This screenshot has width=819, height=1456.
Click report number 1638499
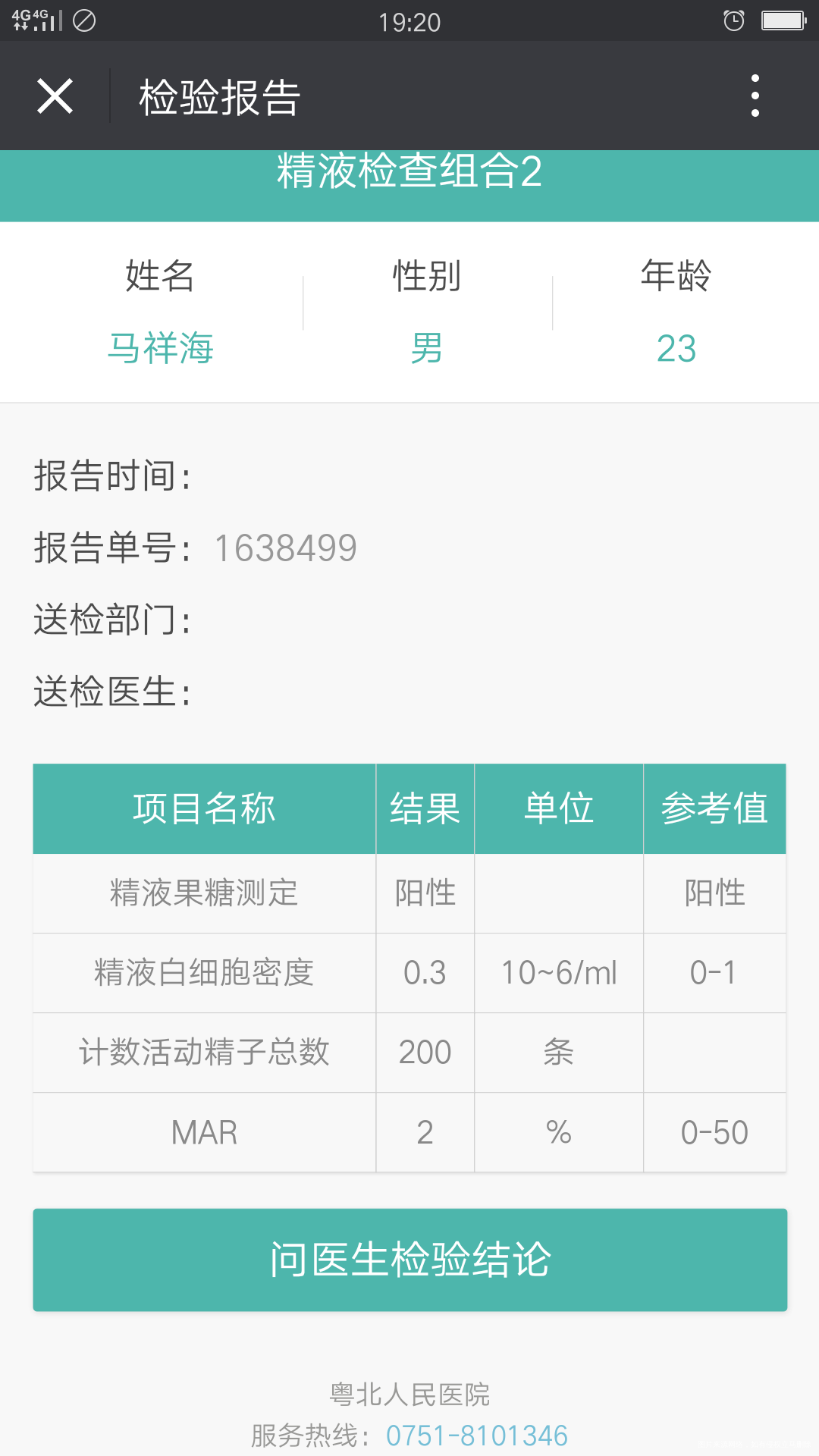coord(284,548)
